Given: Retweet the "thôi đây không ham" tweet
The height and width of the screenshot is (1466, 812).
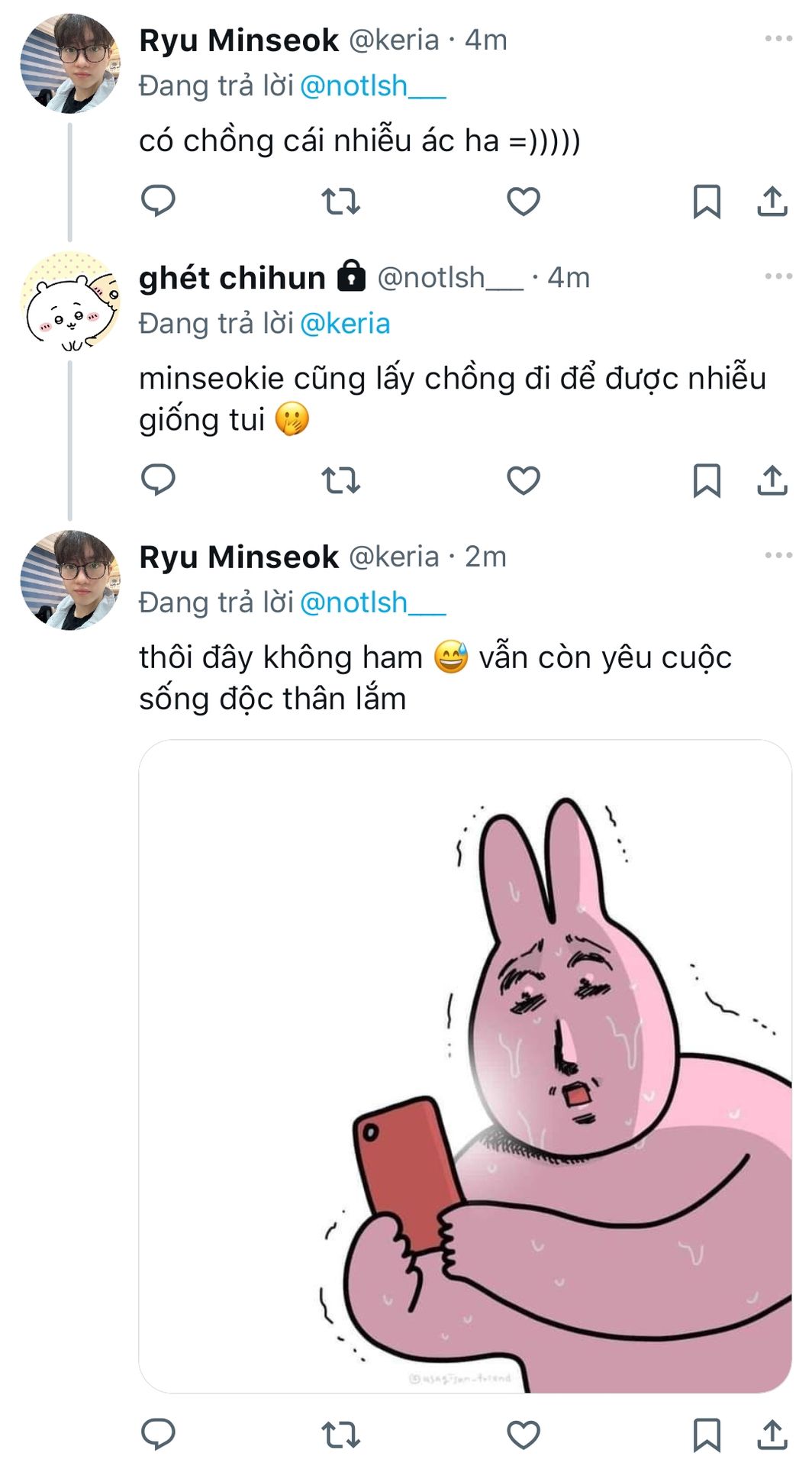Looking at the screenshot, I should (x=340, y=1435).
